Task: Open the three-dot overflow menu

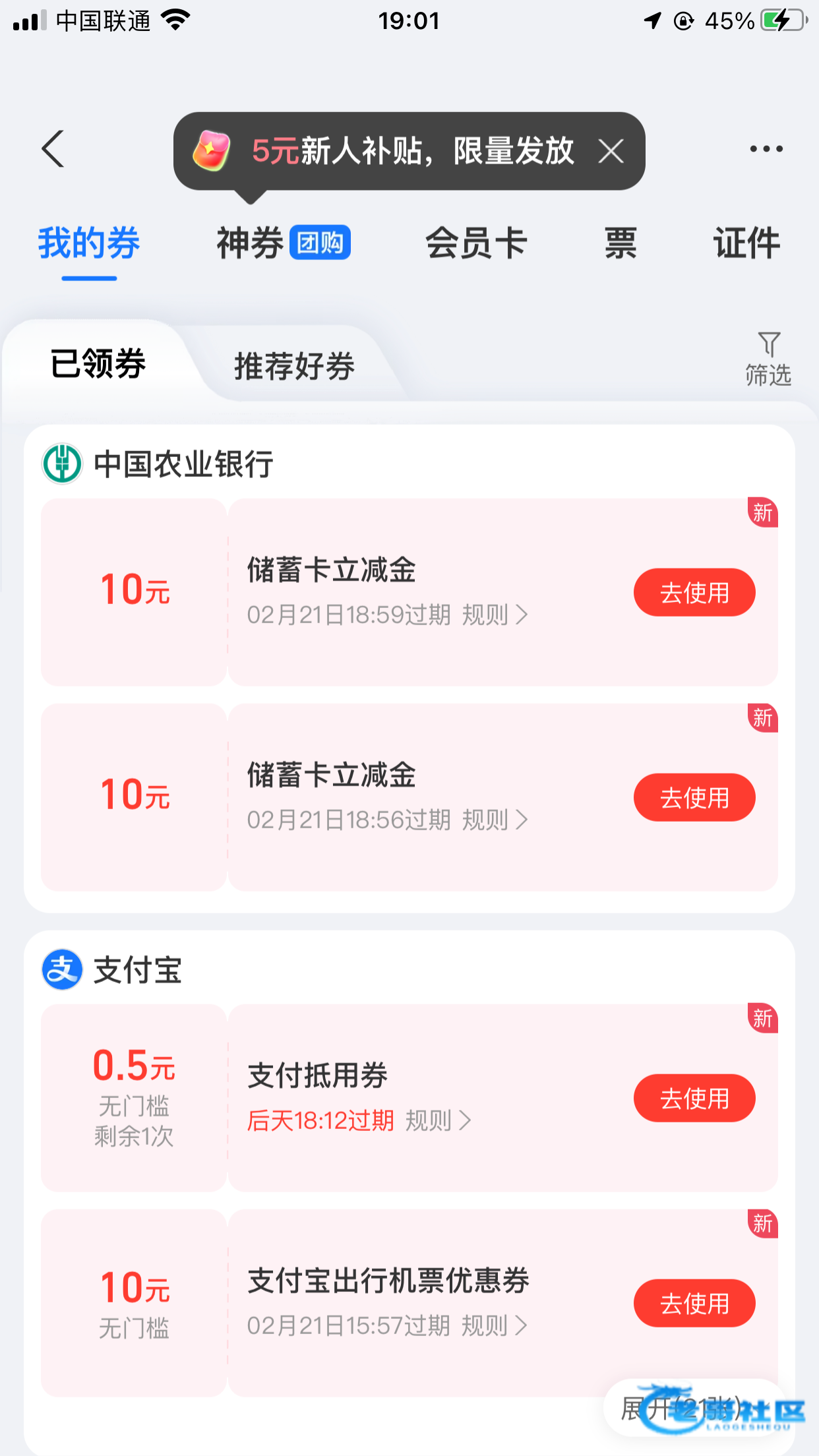Action: click(x=766, y=149)
